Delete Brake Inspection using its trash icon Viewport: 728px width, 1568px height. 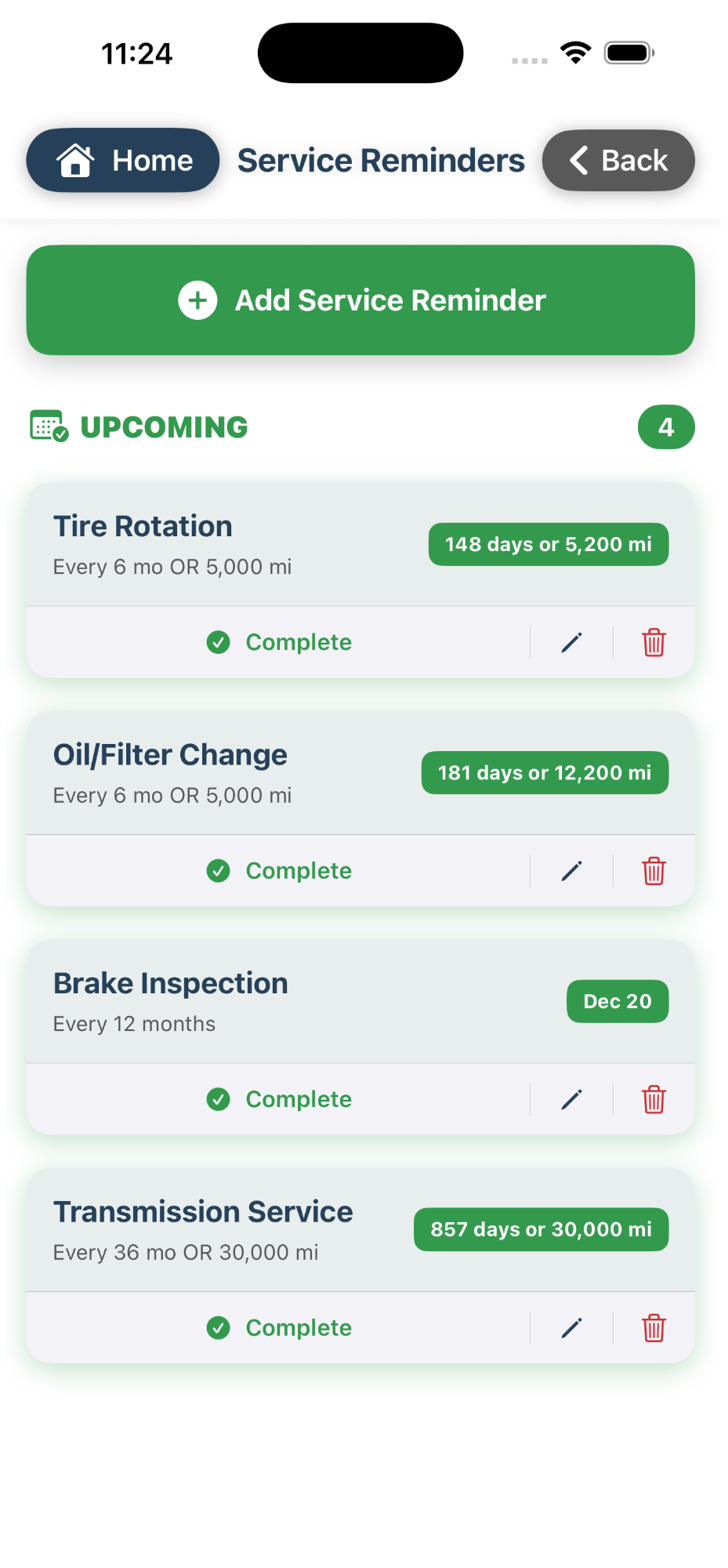tap(654, 1099)
